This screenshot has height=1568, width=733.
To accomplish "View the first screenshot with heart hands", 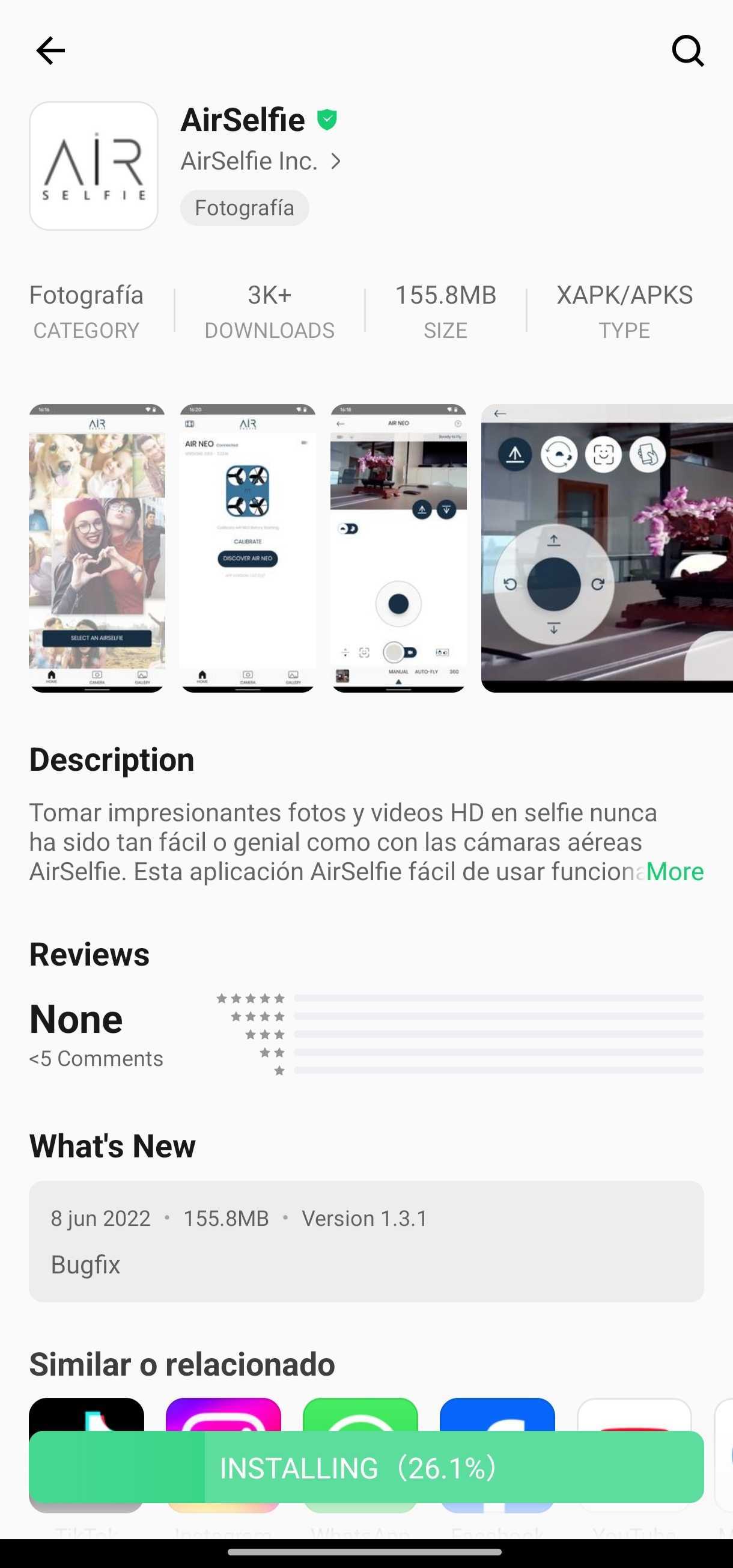I will pos(97,548).
